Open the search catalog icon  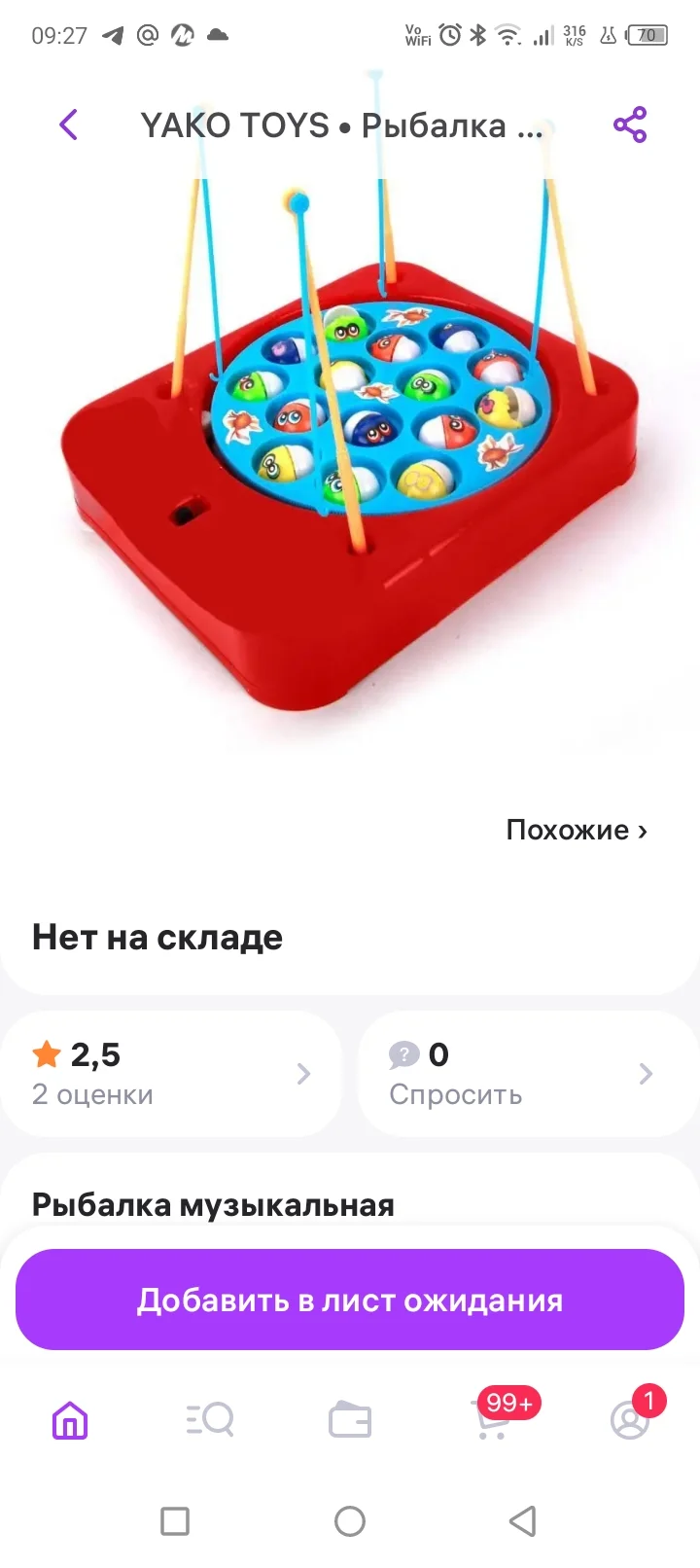[x=209, y=1420]
